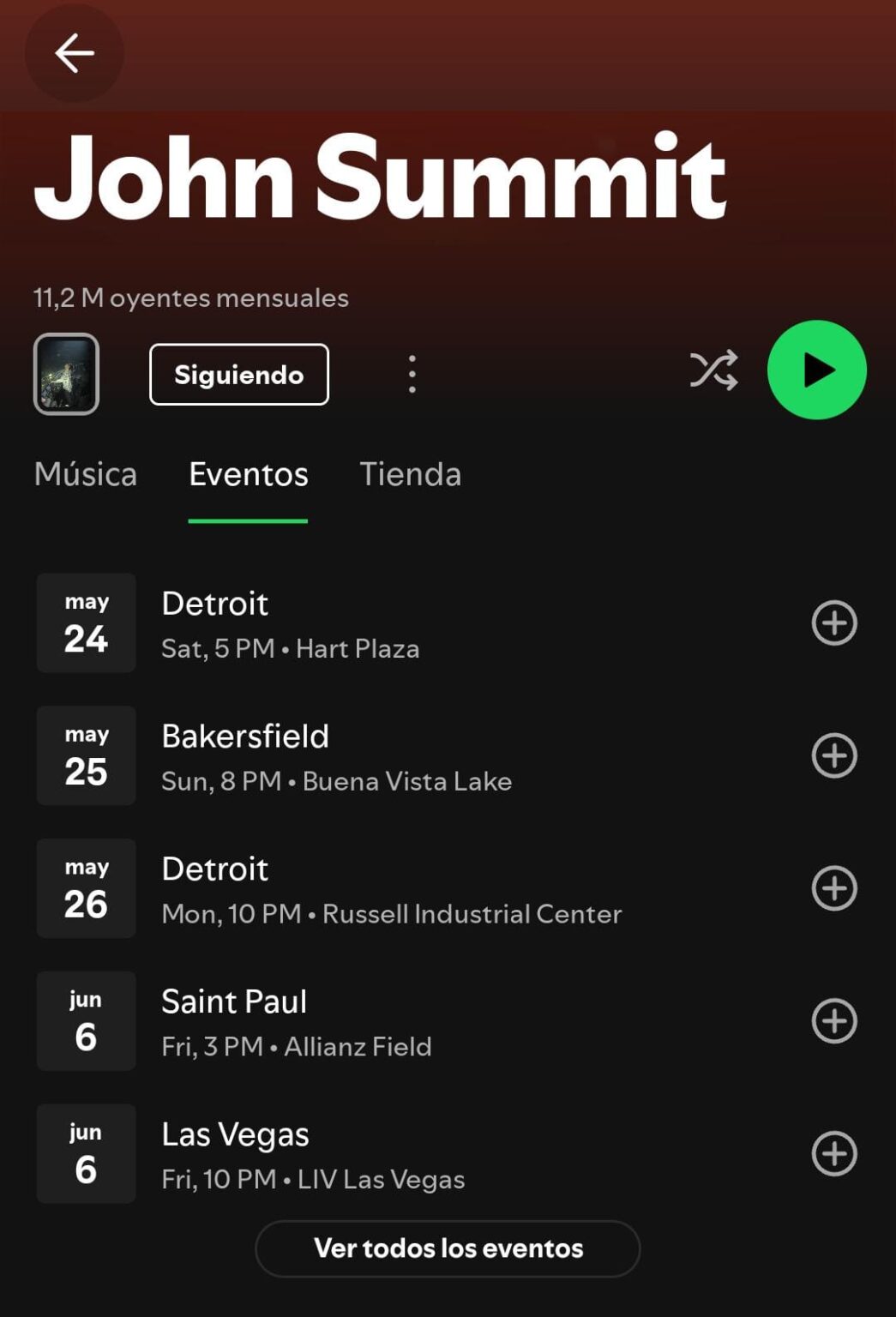Add the Russell Industrial Center Detroit event

(x=833, y=889)
